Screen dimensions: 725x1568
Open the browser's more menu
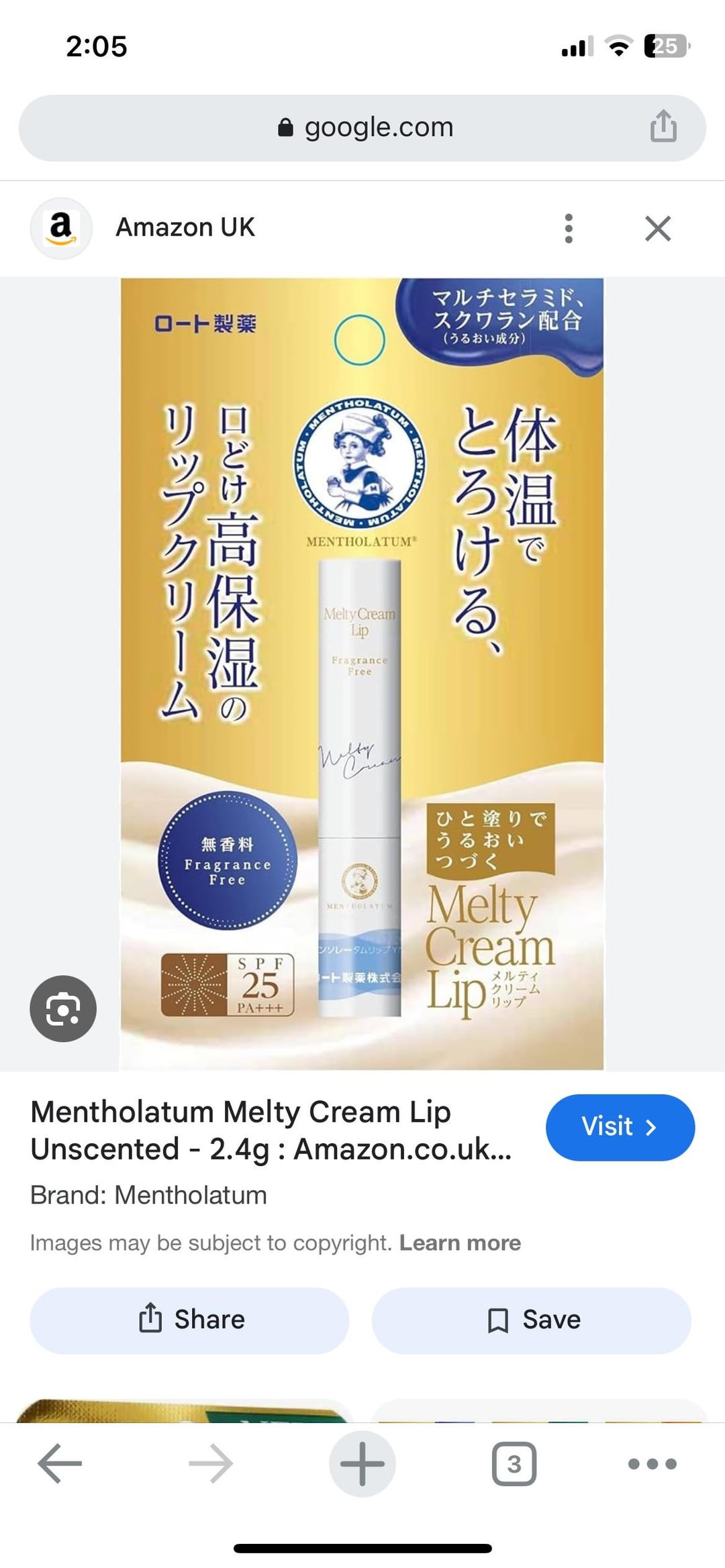pyautogui.click(x=652, y=1463)
